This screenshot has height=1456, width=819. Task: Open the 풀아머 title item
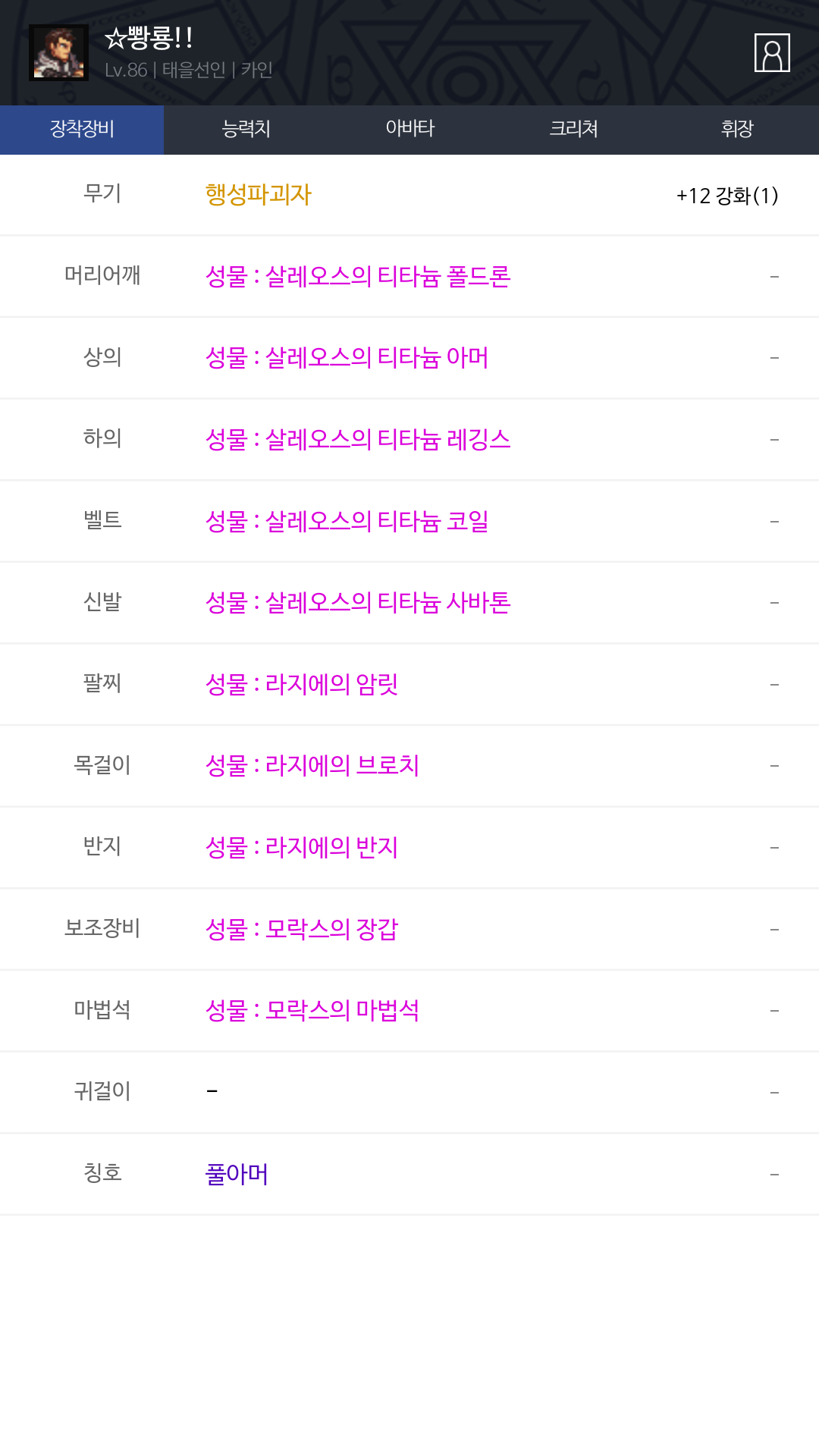point(237,1175)
